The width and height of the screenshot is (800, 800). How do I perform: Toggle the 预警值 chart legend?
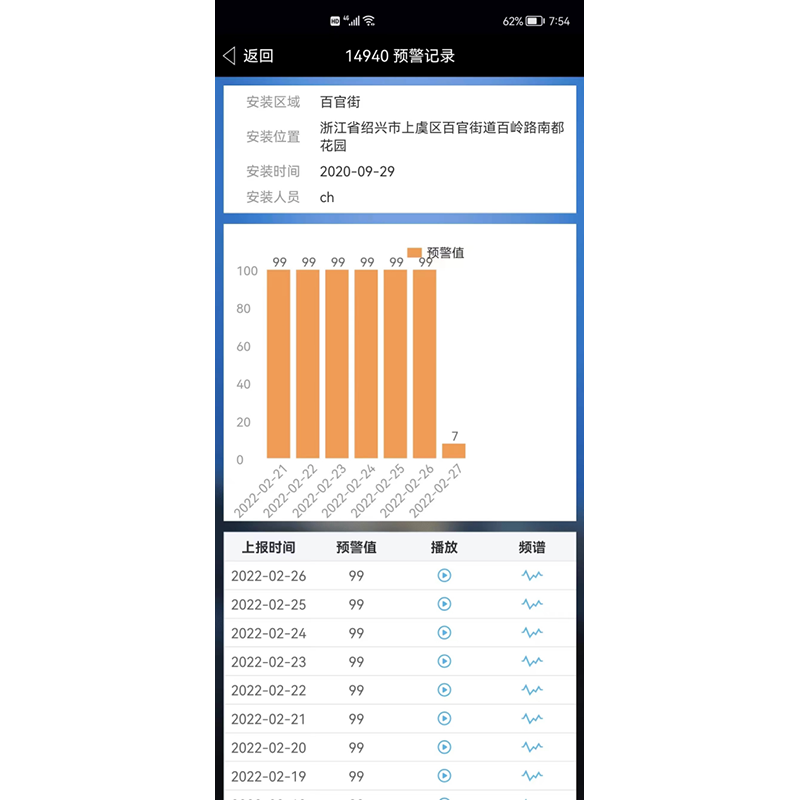click(436, 253)
